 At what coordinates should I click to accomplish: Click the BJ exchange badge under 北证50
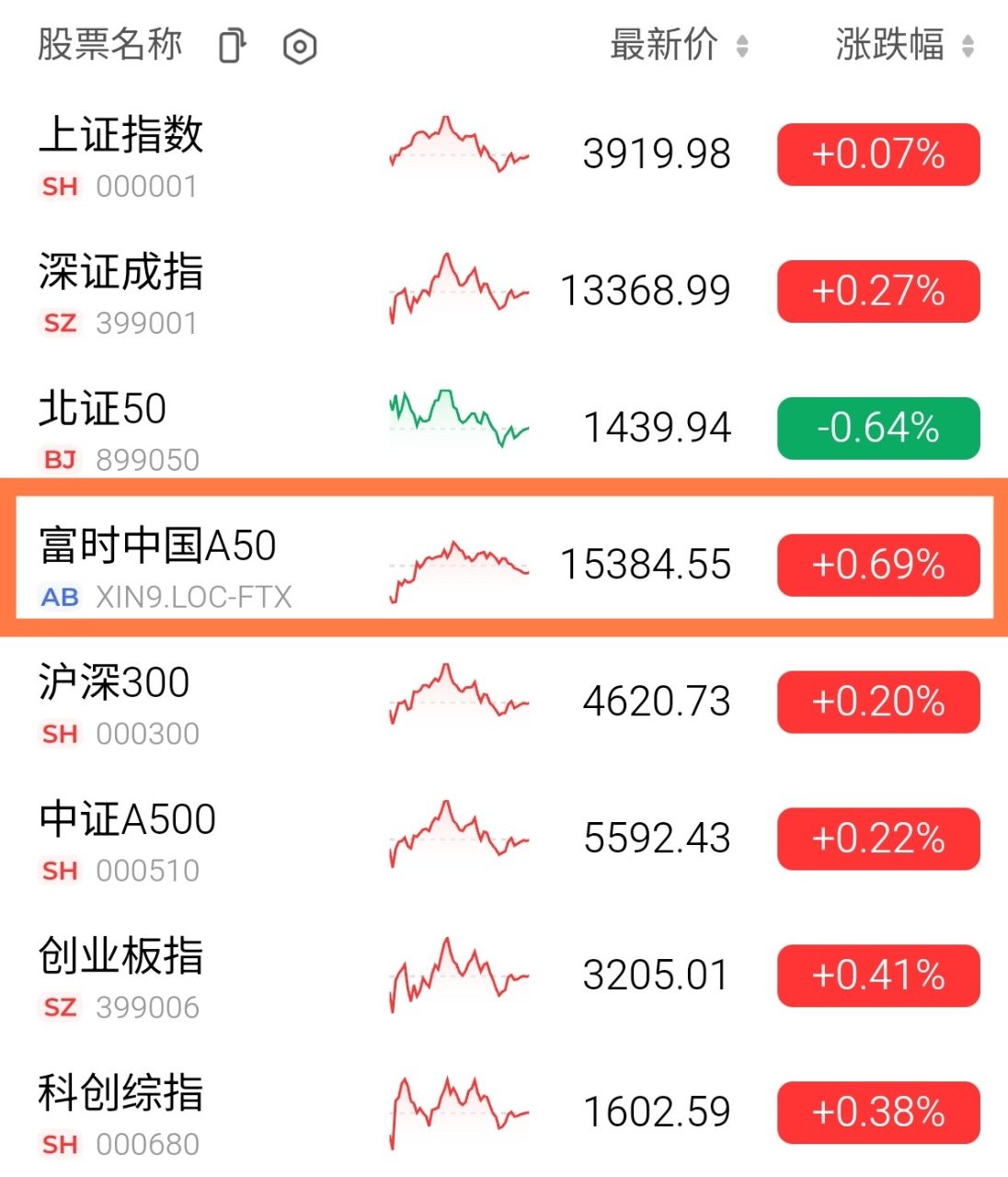(x=59, y=460)
